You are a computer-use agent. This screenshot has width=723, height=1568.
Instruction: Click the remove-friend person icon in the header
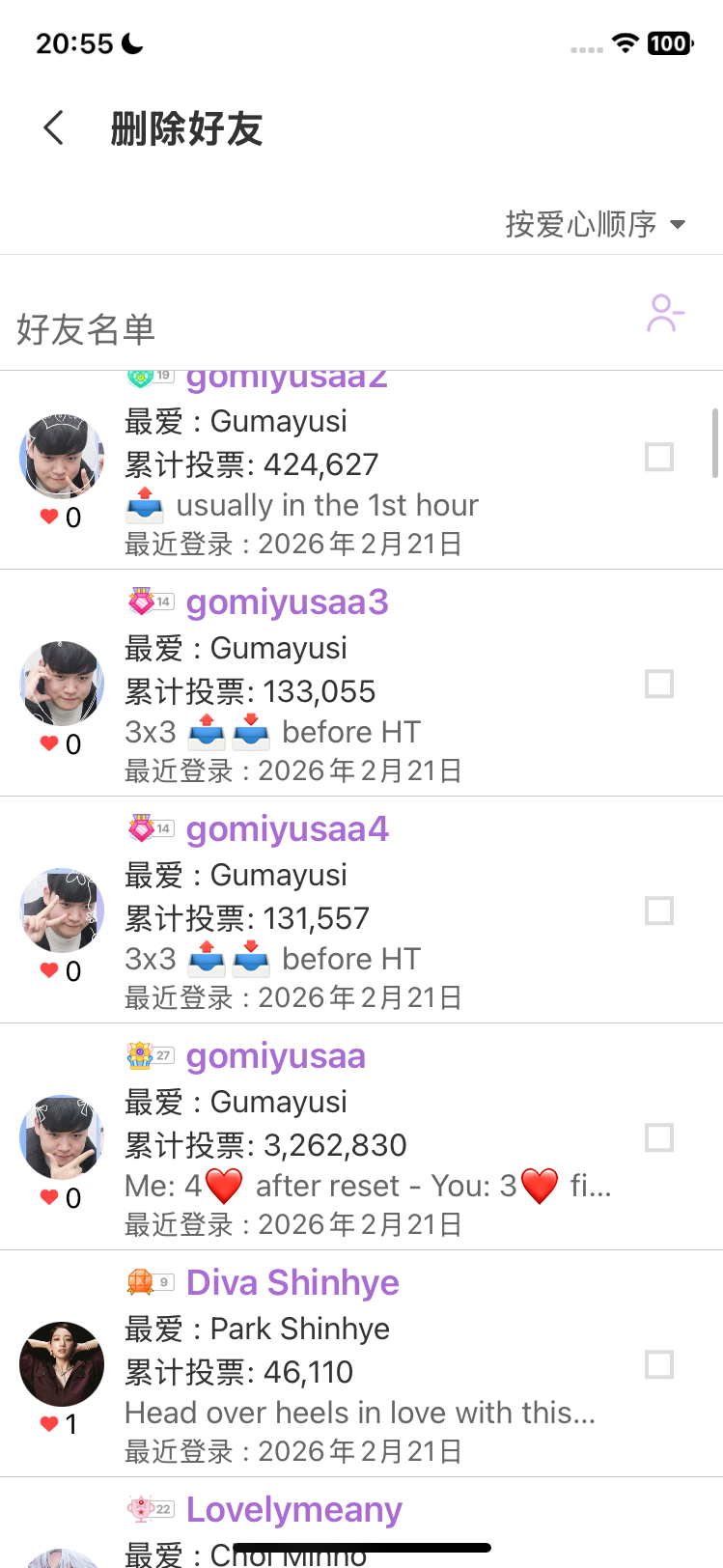662,314
